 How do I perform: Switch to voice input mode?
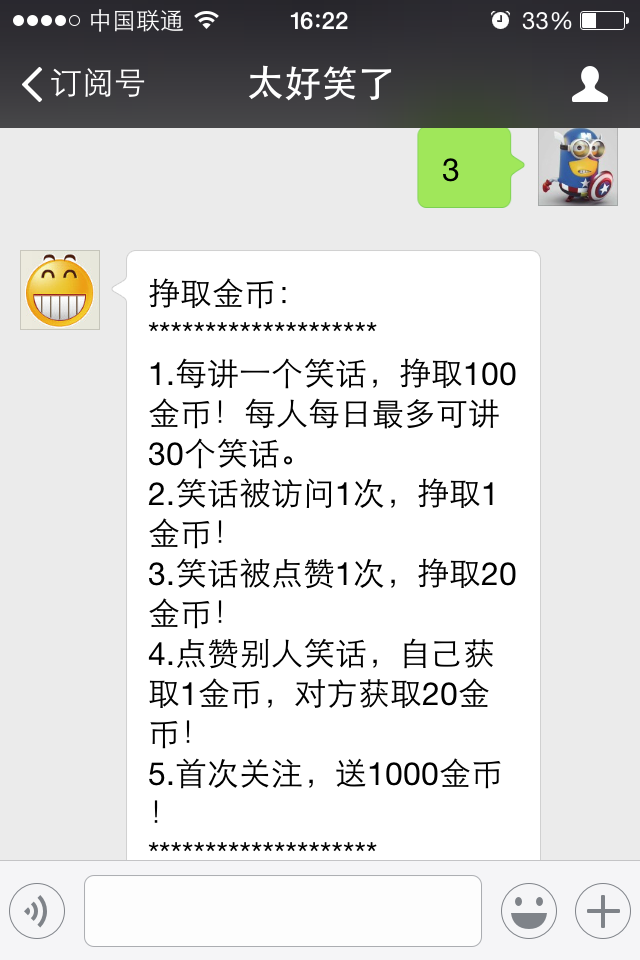[37, 910]
